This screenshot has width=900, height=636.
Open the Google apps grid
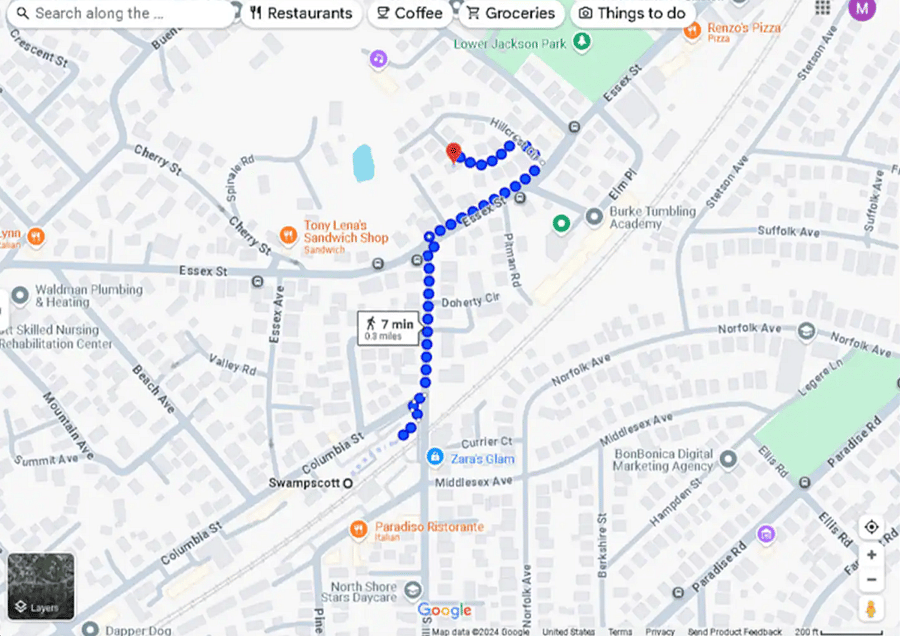point(822,8)
